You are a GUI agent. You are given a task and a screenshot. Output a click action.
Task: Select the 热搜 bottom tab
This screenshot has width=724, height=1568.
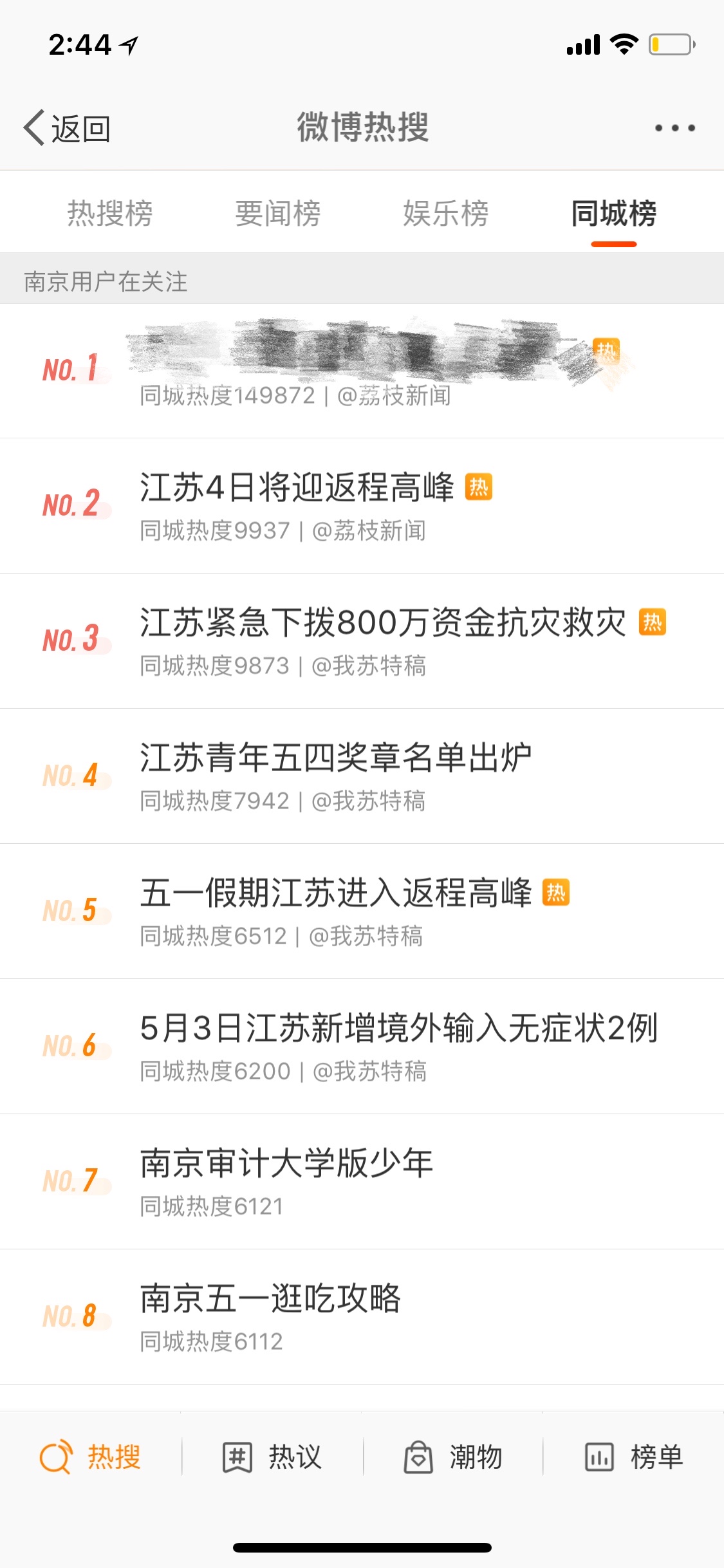[x=91, y=1457]
